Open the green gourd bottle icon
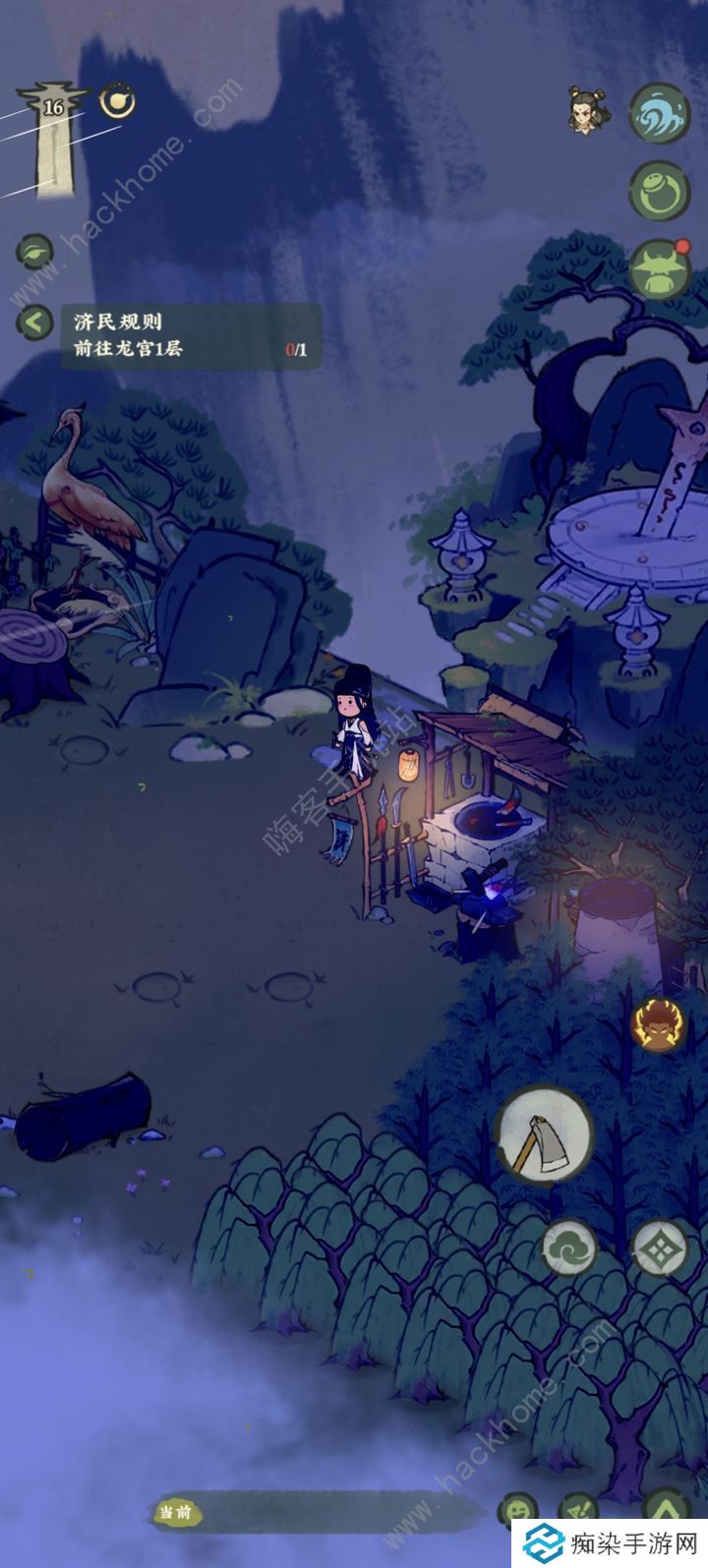Image resolution: width=708 pixels, height=1568 pixels. coord(659,191)
